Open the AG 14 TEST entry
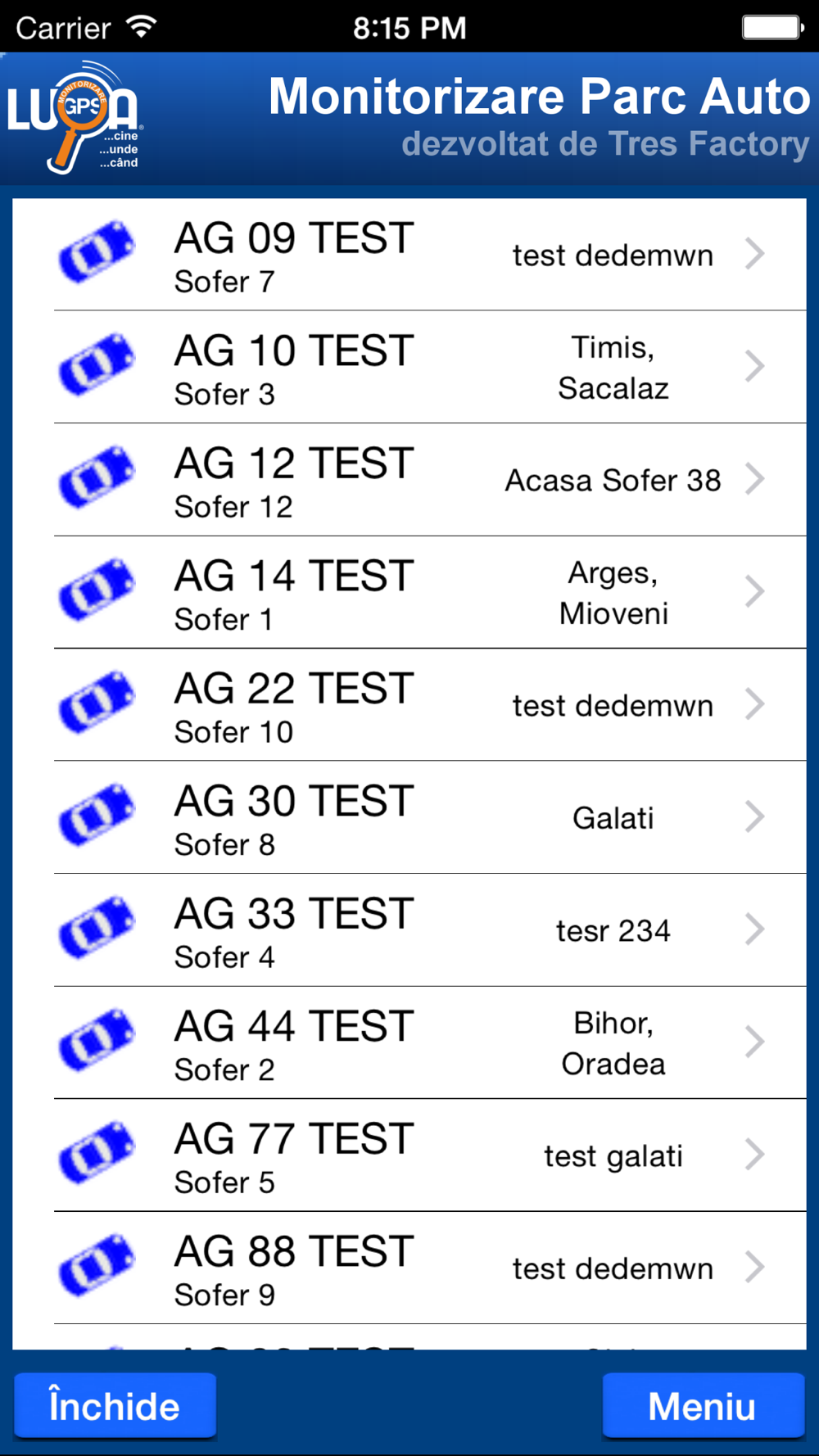The width and height of the screenshot is (819, 1456). [x=409, y=593]
